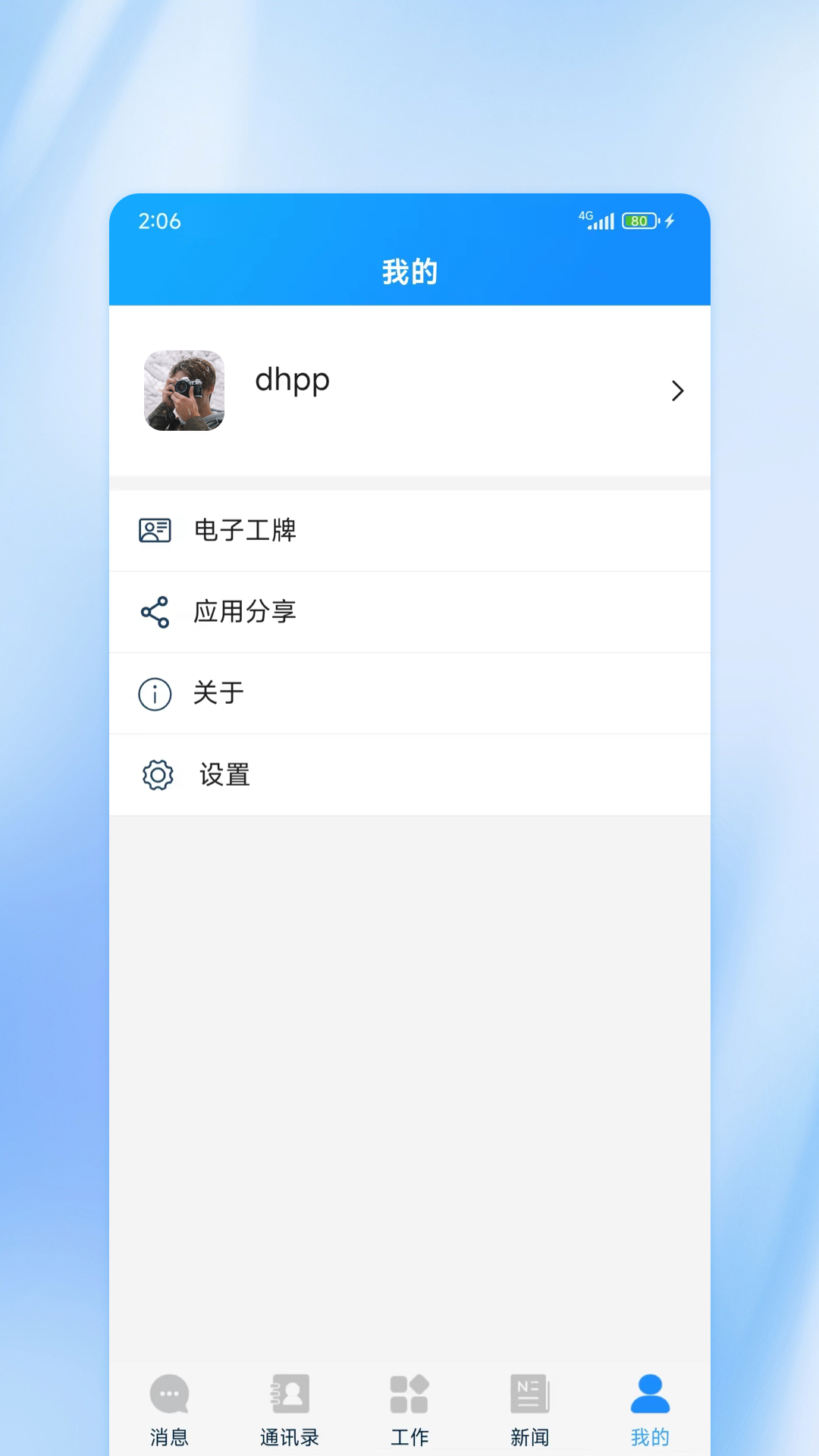Click the 设置 row to open settings
Viewport: 819px width, 1456px height.
point(409,774)
